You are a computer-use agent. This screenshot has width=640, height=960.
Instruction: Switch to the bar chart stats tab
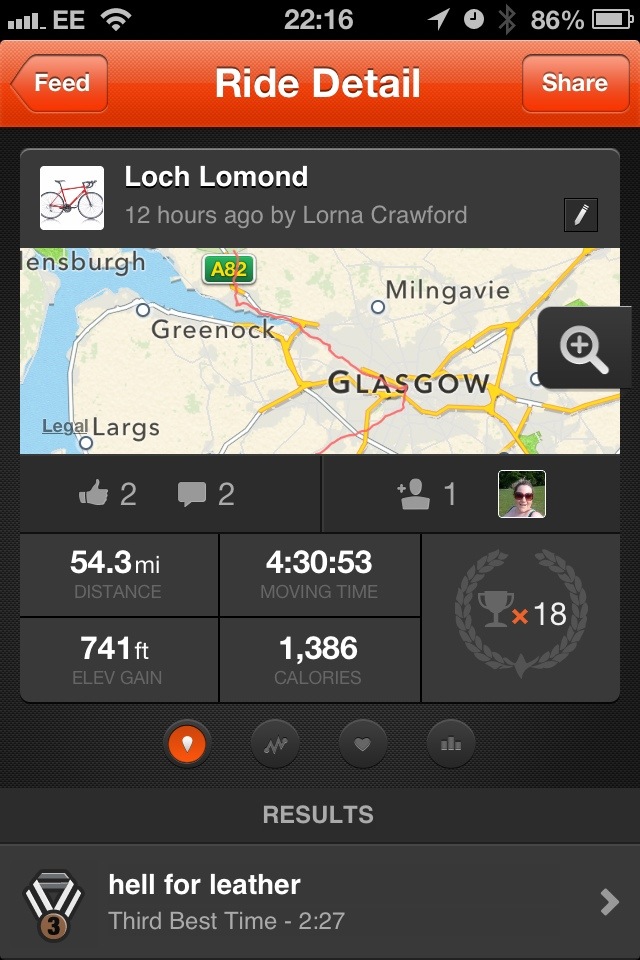[450, 744]
